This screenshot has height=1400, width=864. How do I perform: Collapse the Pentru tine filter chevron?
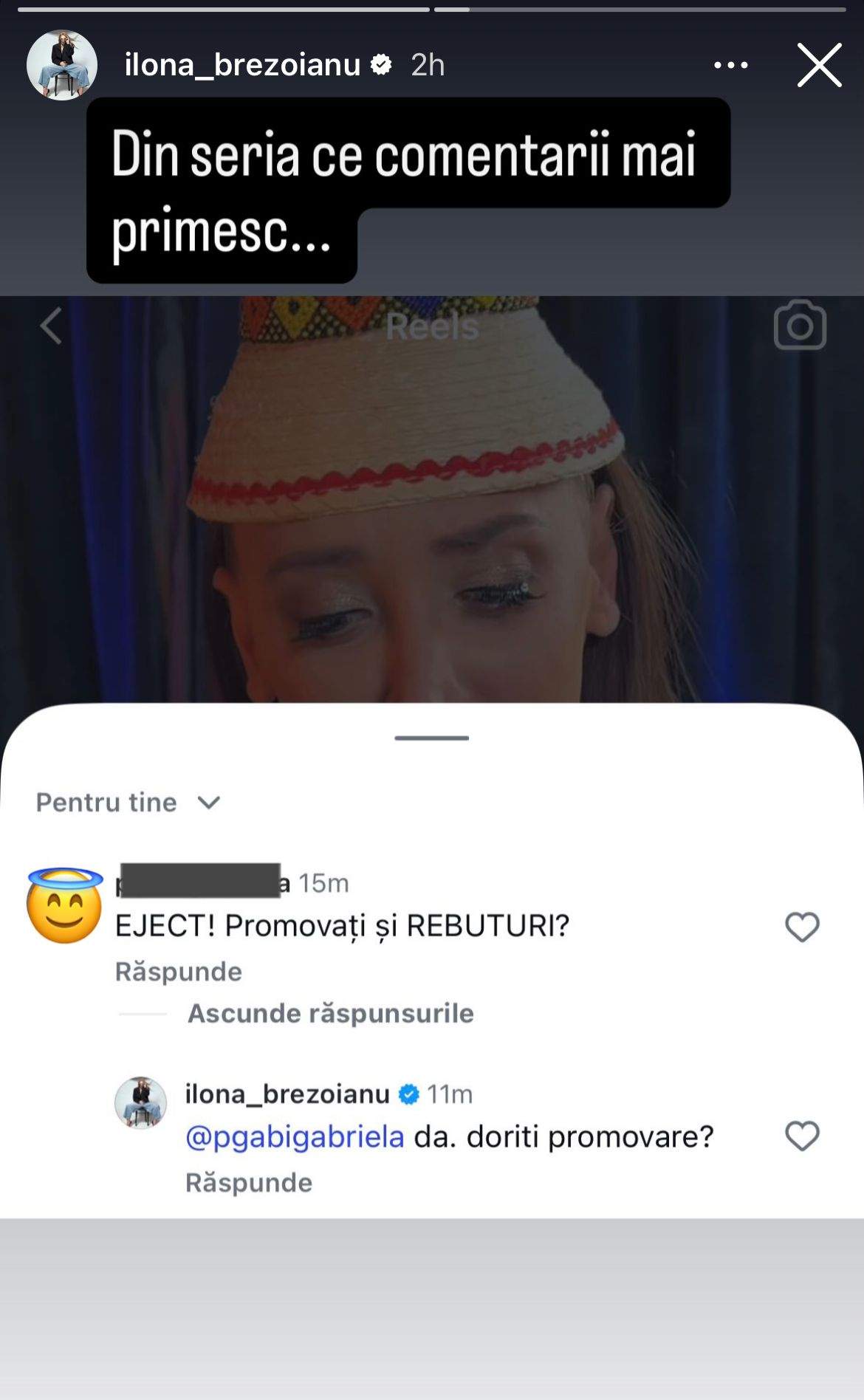click(210, 803)
